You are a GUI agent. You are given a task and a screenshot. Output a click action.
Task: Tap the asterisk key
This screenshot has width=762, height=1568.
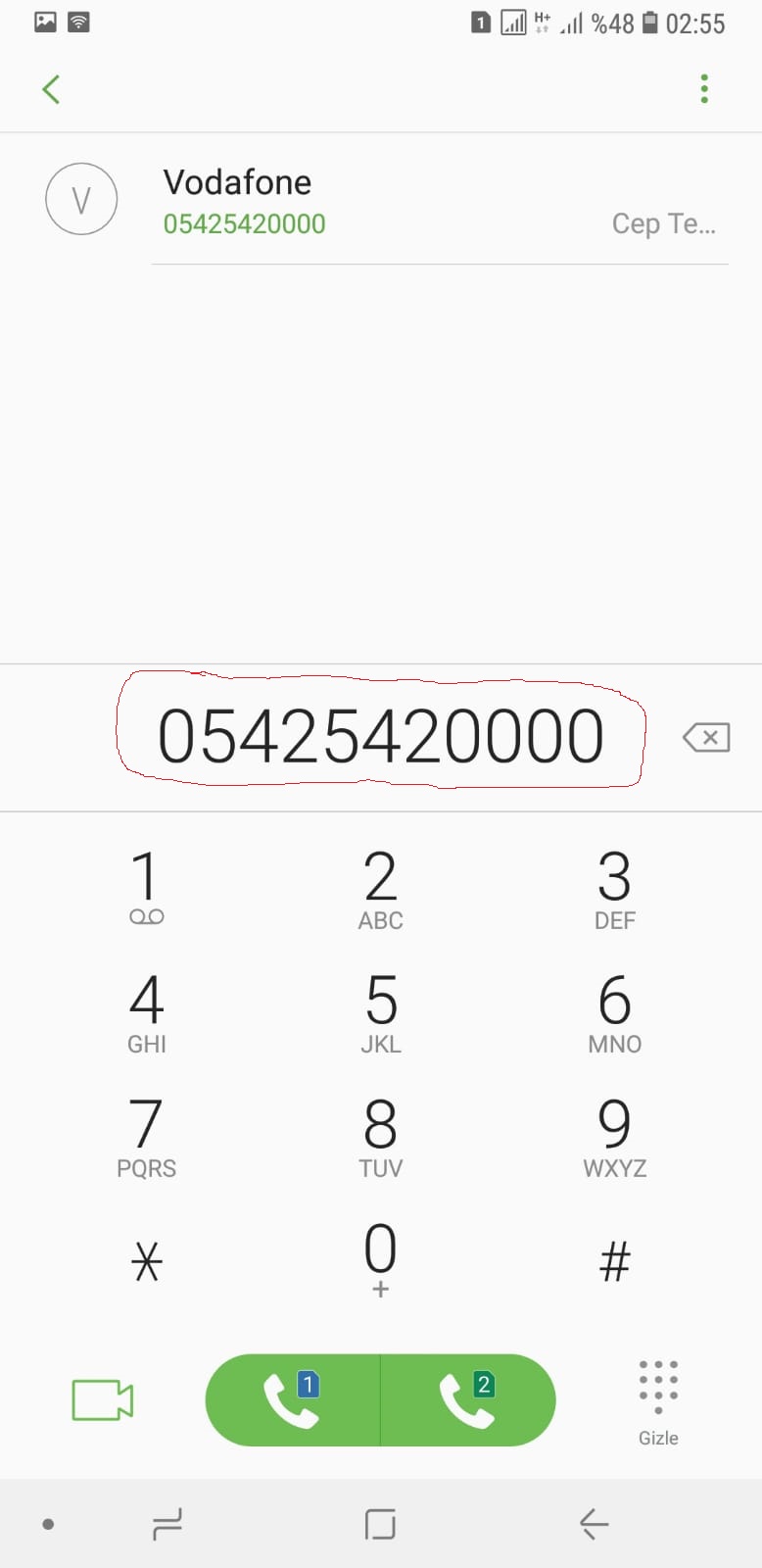[146, 1260]
